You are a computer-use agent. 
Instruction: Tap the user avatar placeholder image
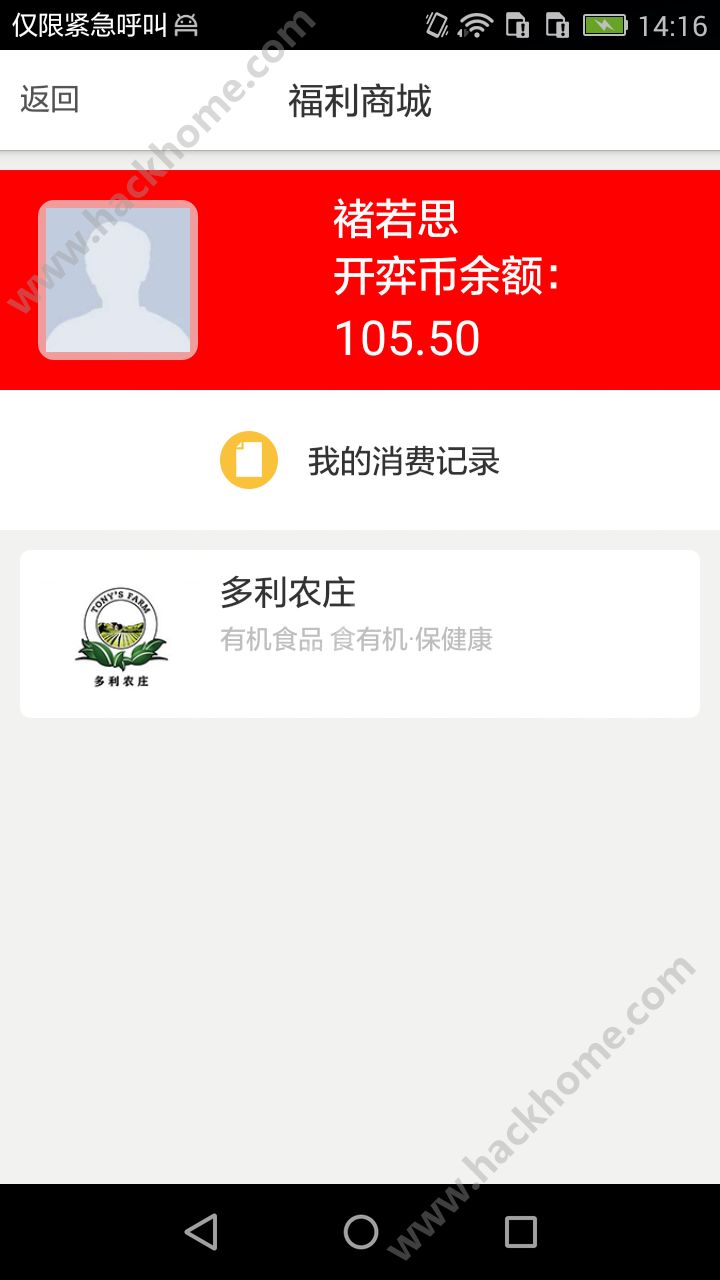click(118, 279)
